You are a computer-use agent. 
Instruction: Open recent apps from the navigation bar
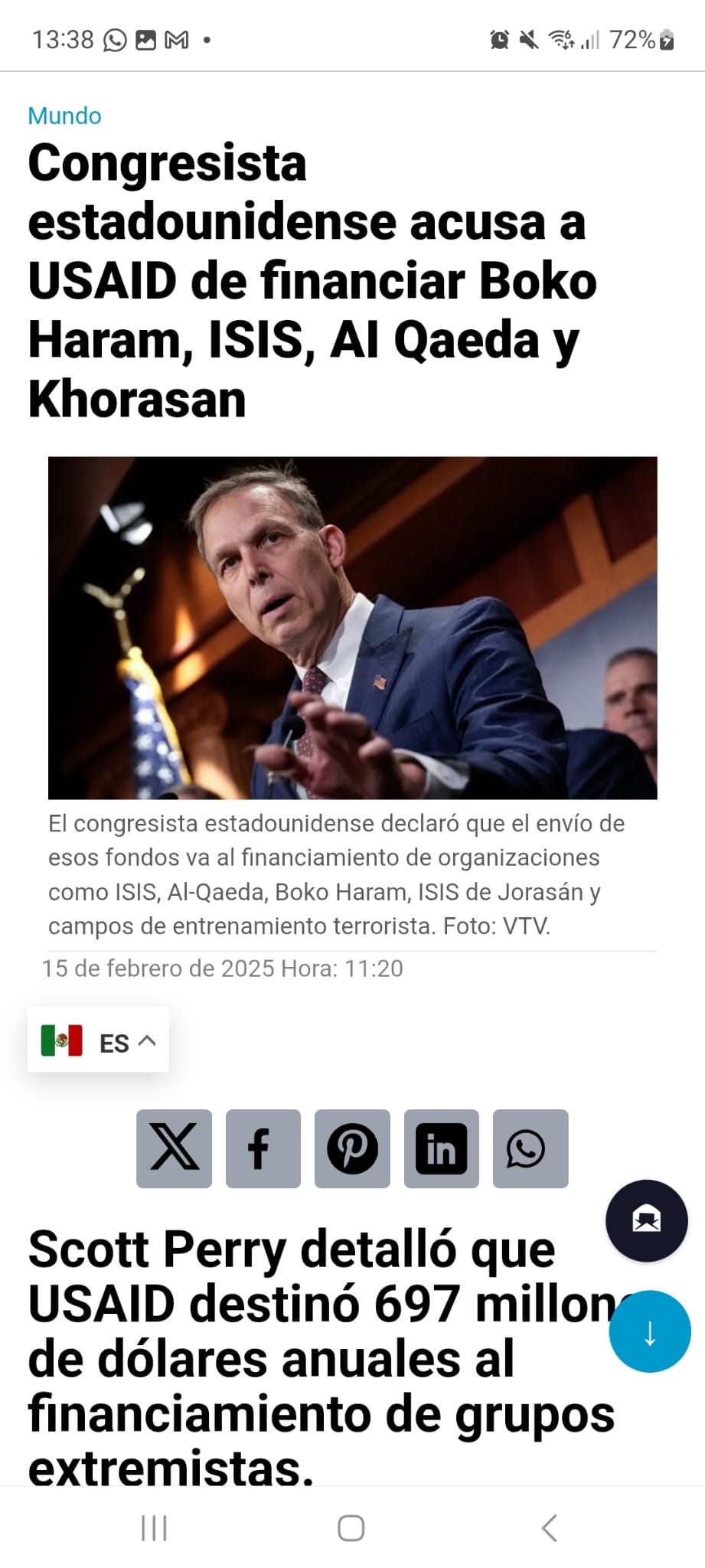pos(154,1528)
